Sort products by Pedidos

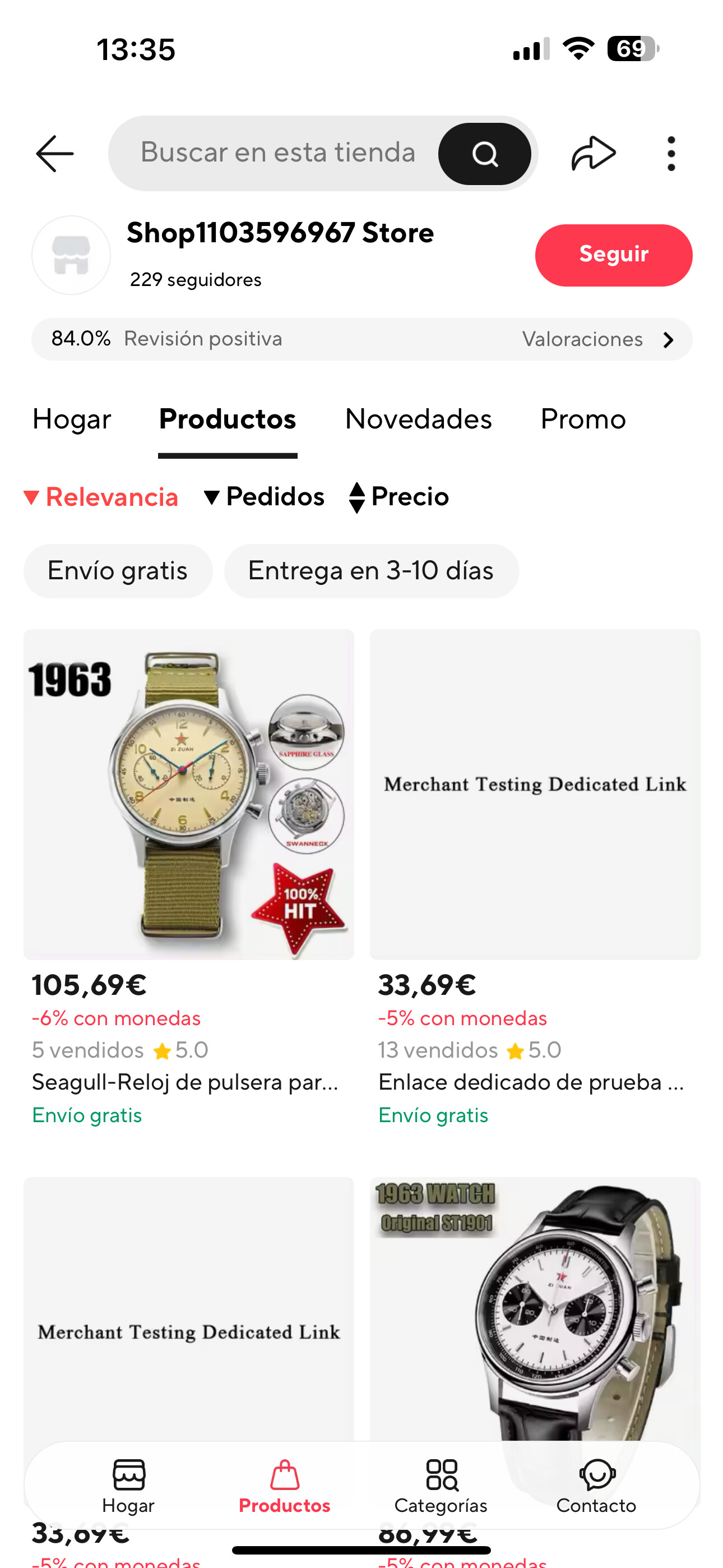point(264,497)
